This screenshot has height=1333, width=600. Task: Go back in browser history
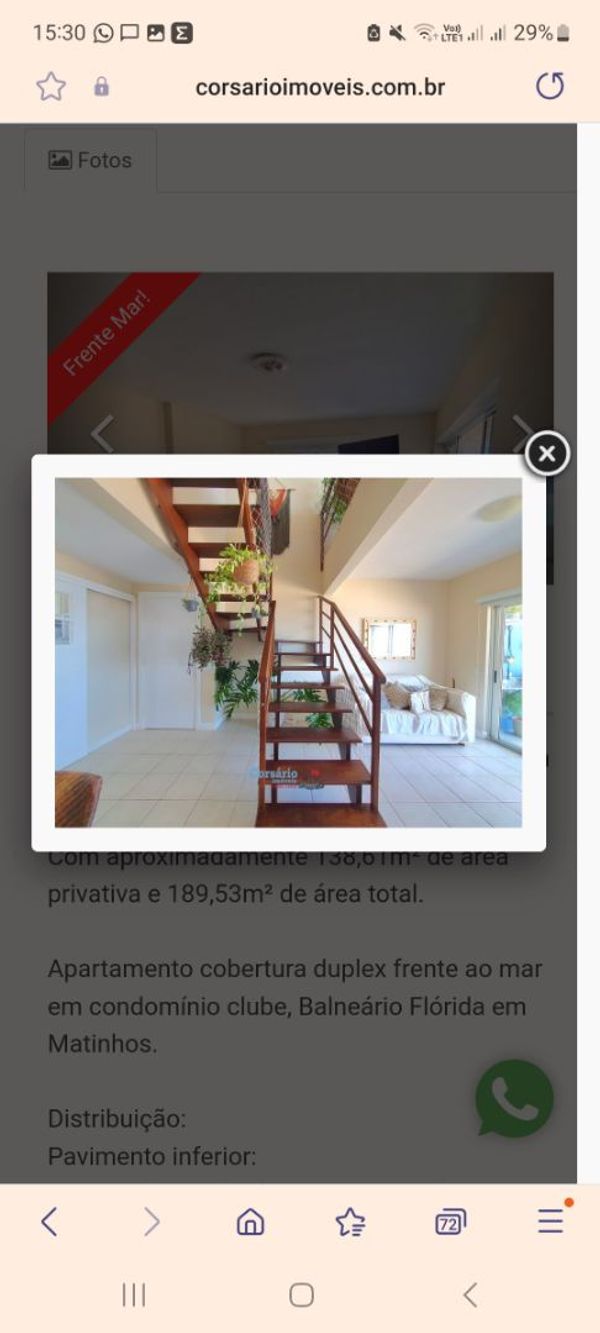click(x=49, y=1221)
